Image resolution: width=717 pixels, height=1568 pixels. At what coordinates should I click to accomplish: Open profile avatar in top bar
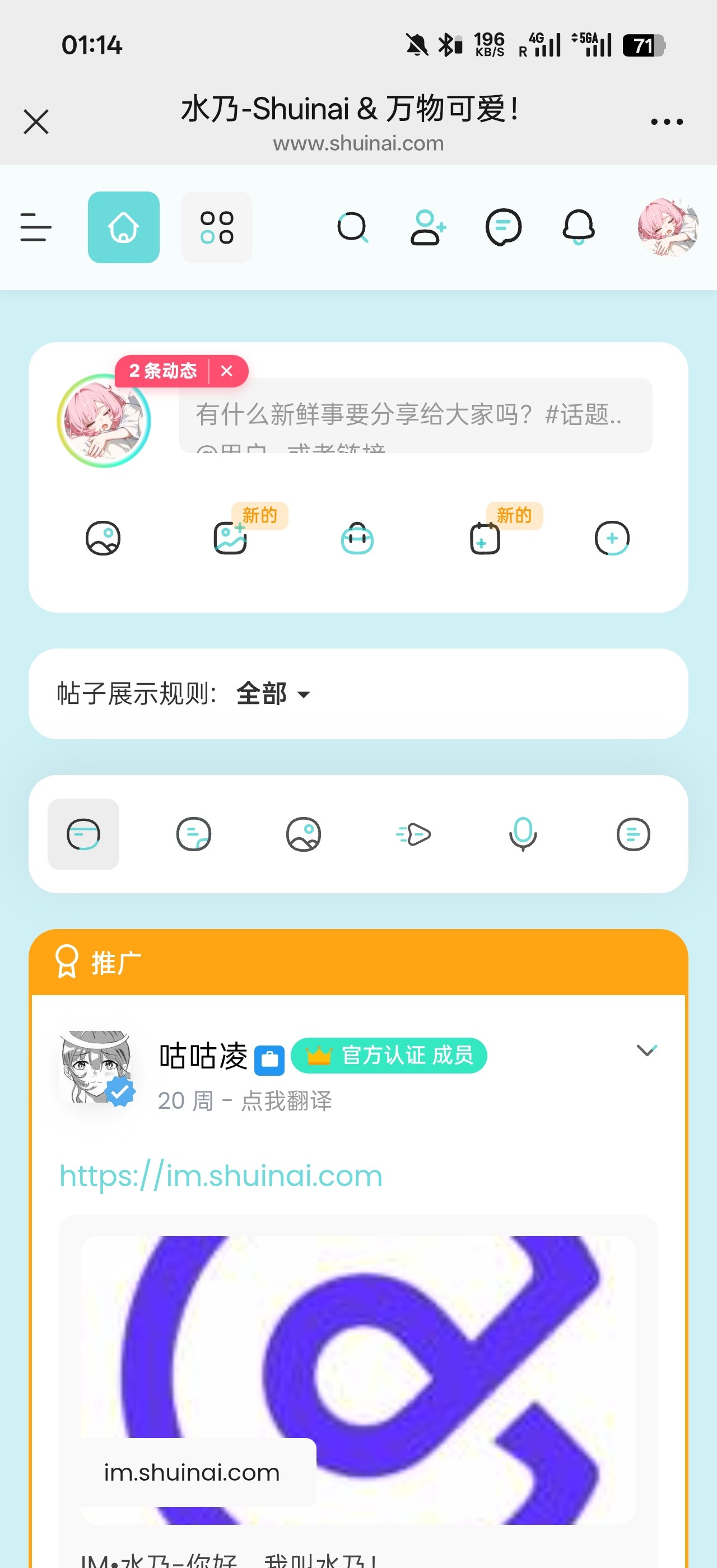click(667, 227)
